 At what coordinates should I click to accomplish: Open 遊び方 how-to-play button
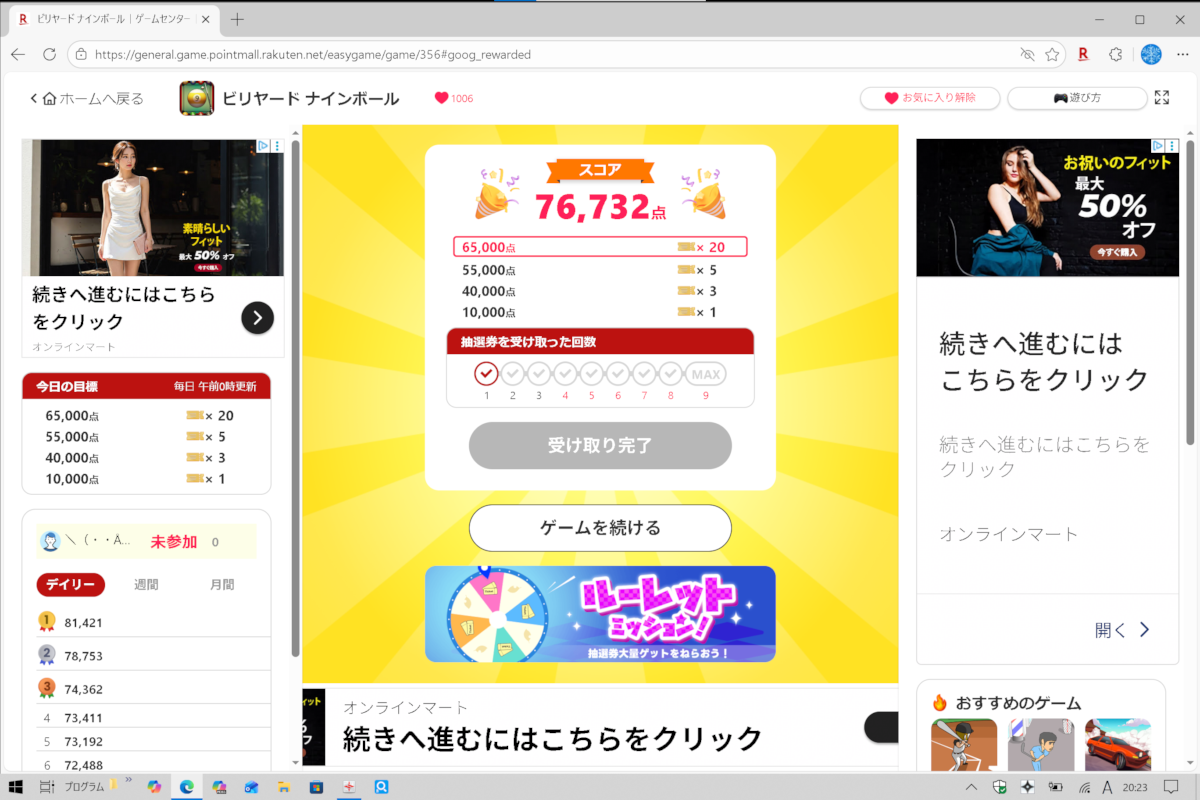tap(1076, 98)
